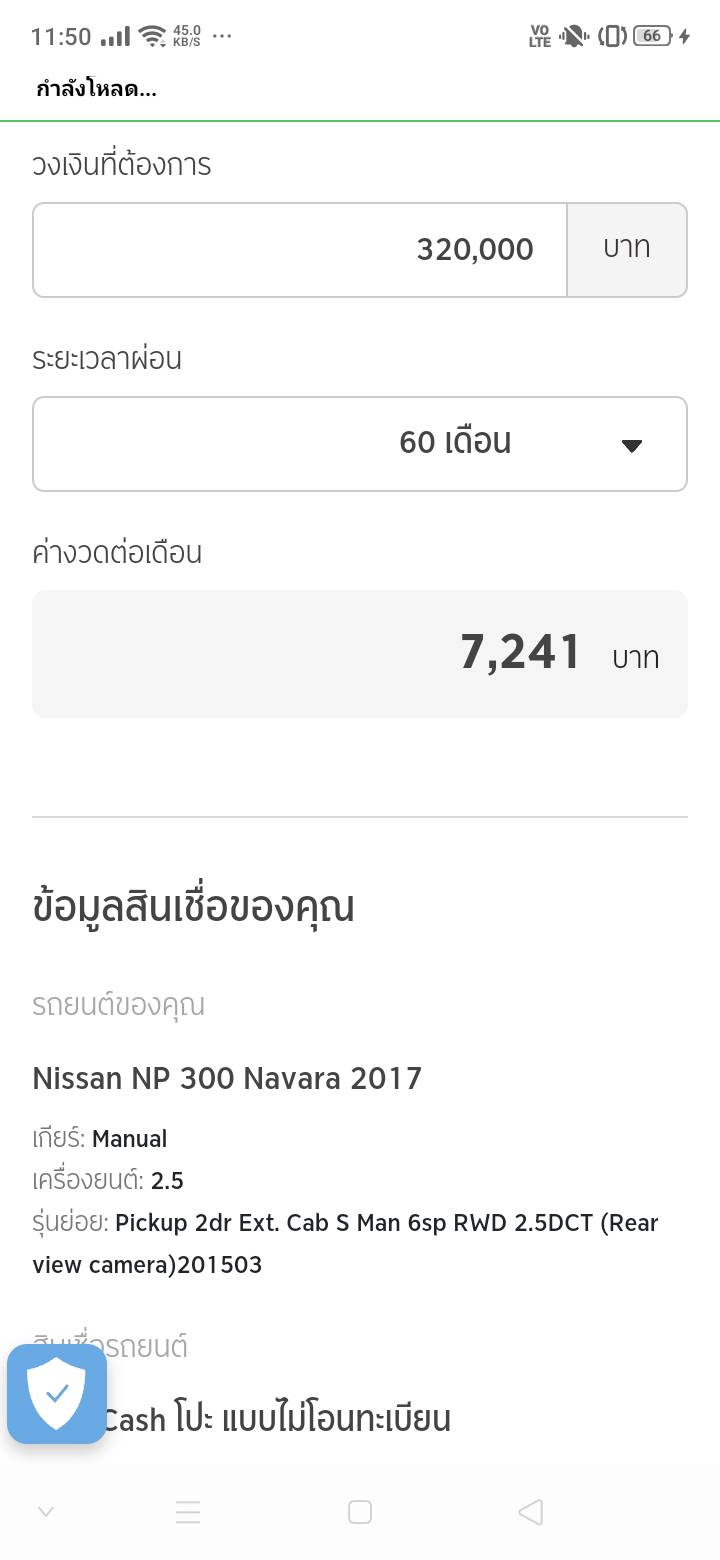Go back with the system back button
This screenshot has width=720, height=1560.
click(531, 1512)
